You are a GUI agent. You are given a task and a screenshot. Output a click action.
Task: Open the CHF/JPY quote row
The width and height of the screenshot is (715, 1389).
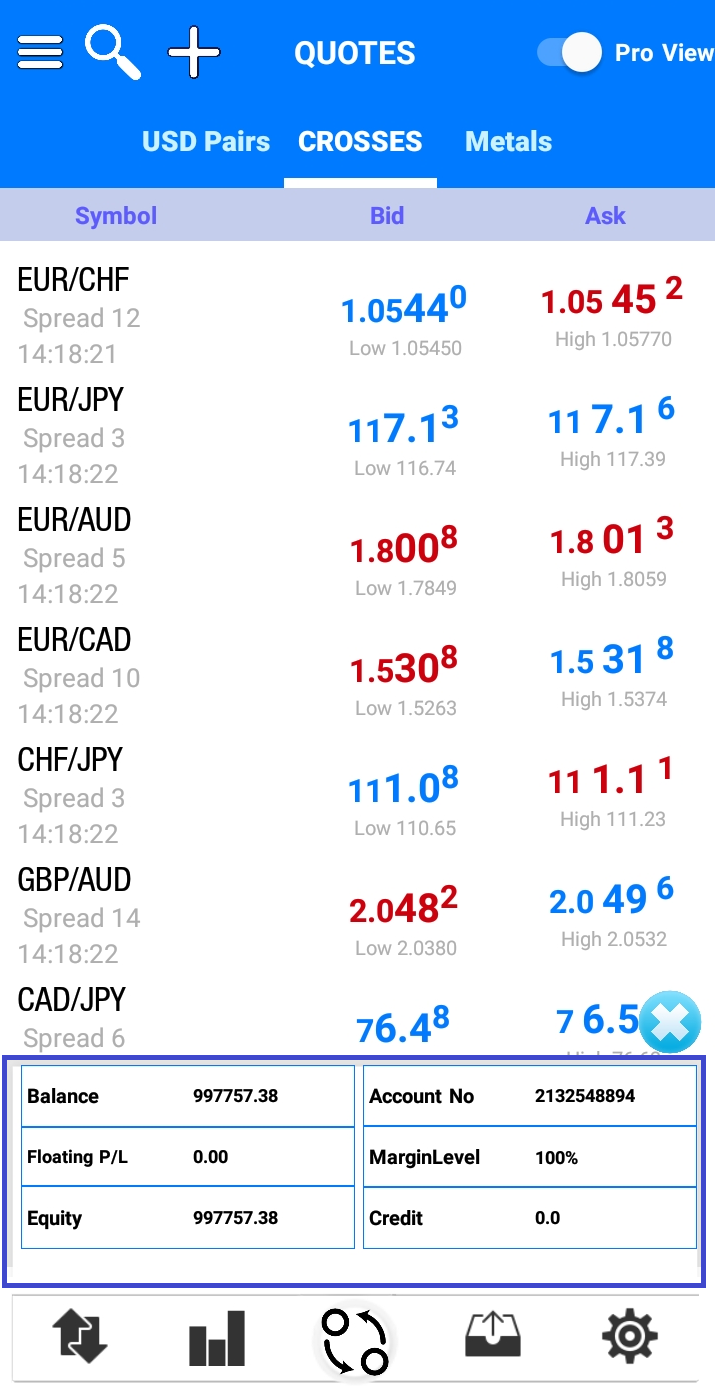[357, 795]
